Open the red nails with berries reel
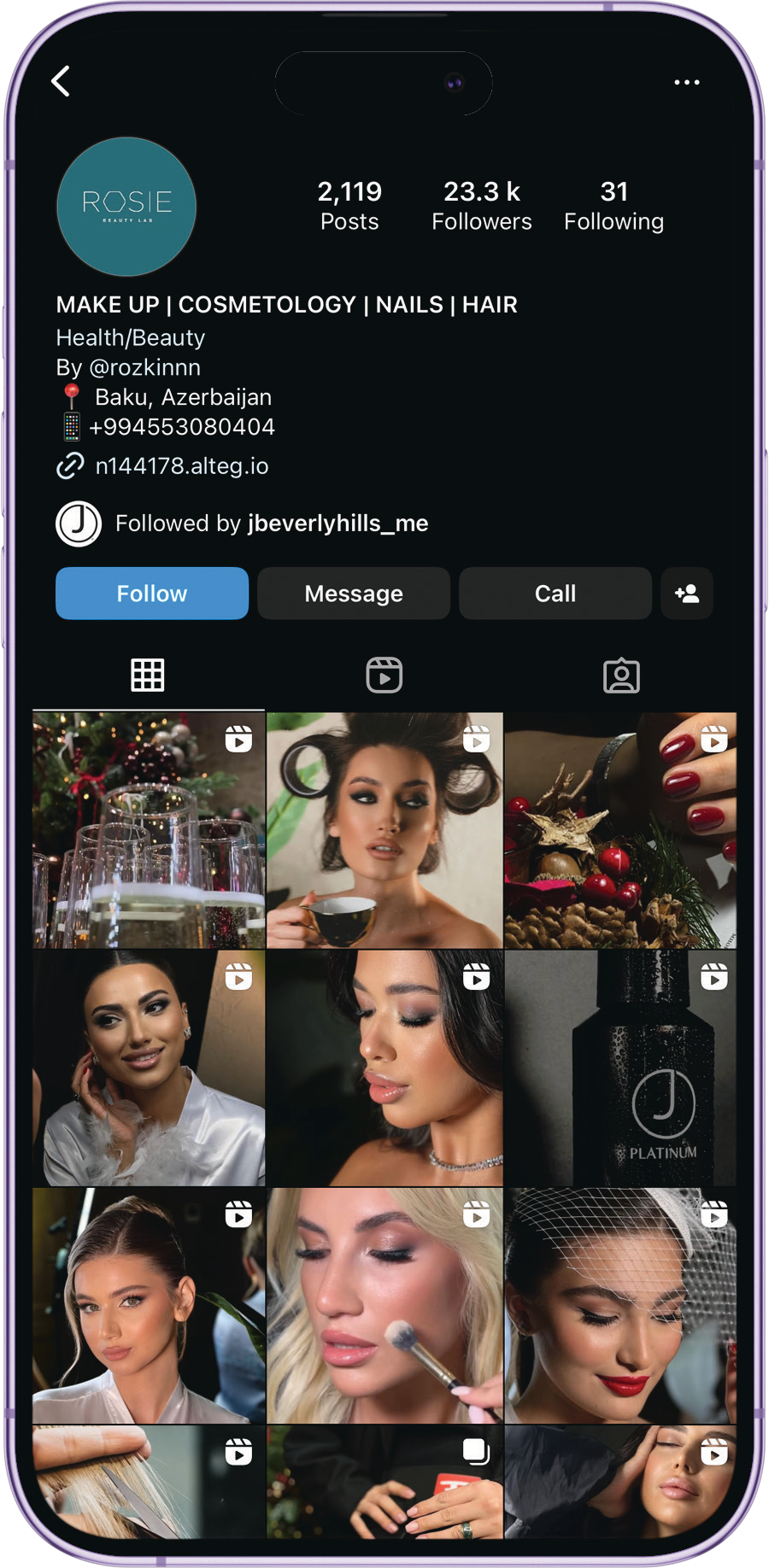Image resolution: width=769 pixels, height=1568 pixels. point(620,830)
